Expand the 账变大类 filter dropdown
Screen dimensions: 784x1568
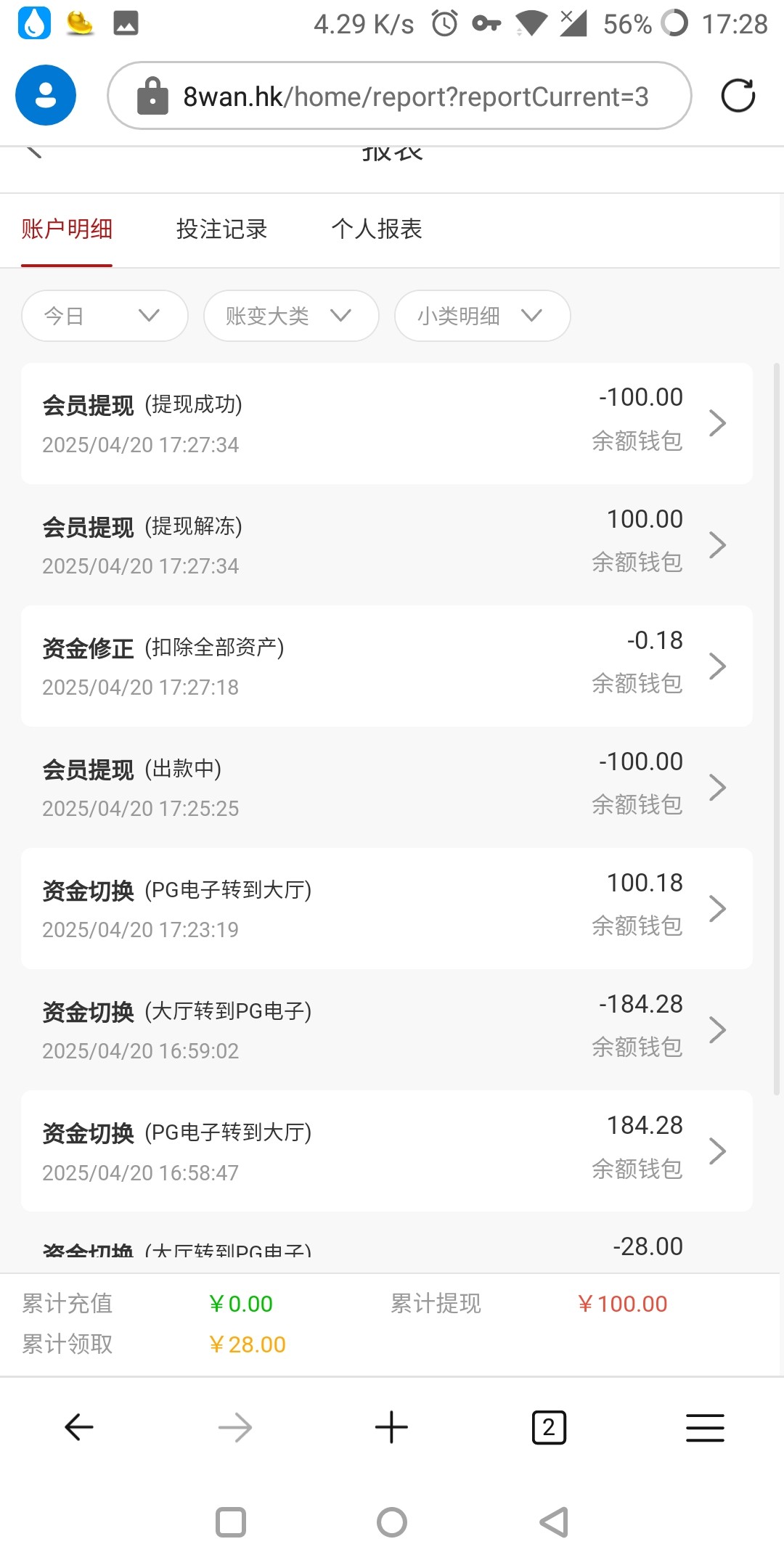tap(291, 316)
